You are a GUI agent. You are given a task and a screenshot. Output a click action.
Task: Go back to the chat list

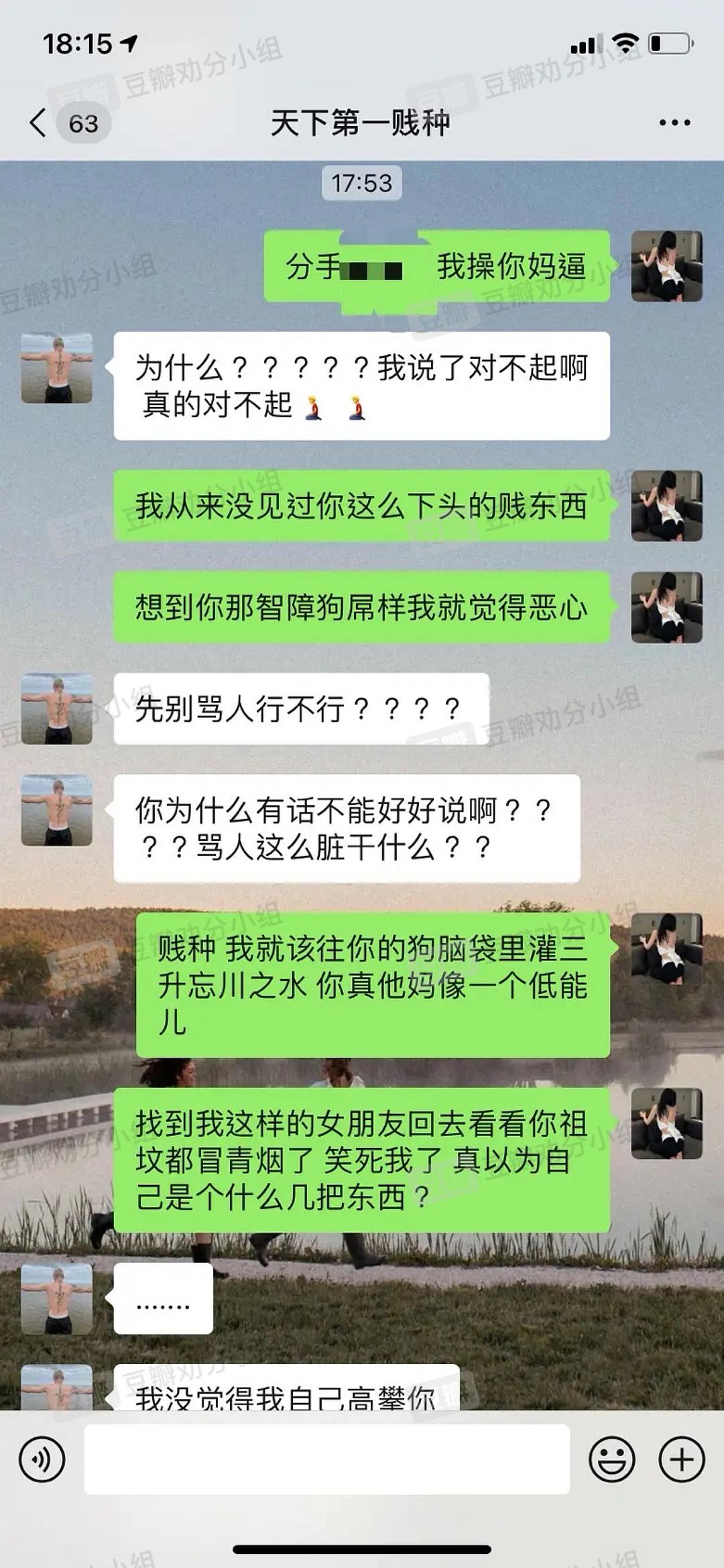pyautogui.click(x=39, y=123)
